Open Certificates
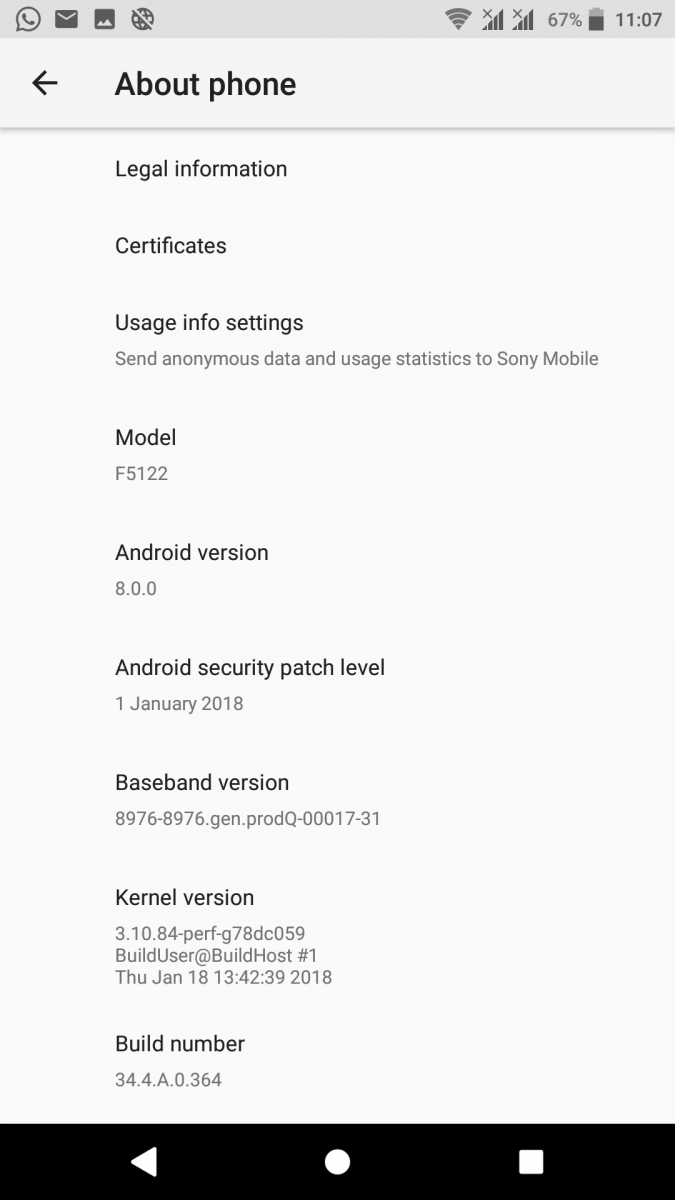The height and width of the screenshot is (1200, 675). pyautogui.click(x=171, y=246)
